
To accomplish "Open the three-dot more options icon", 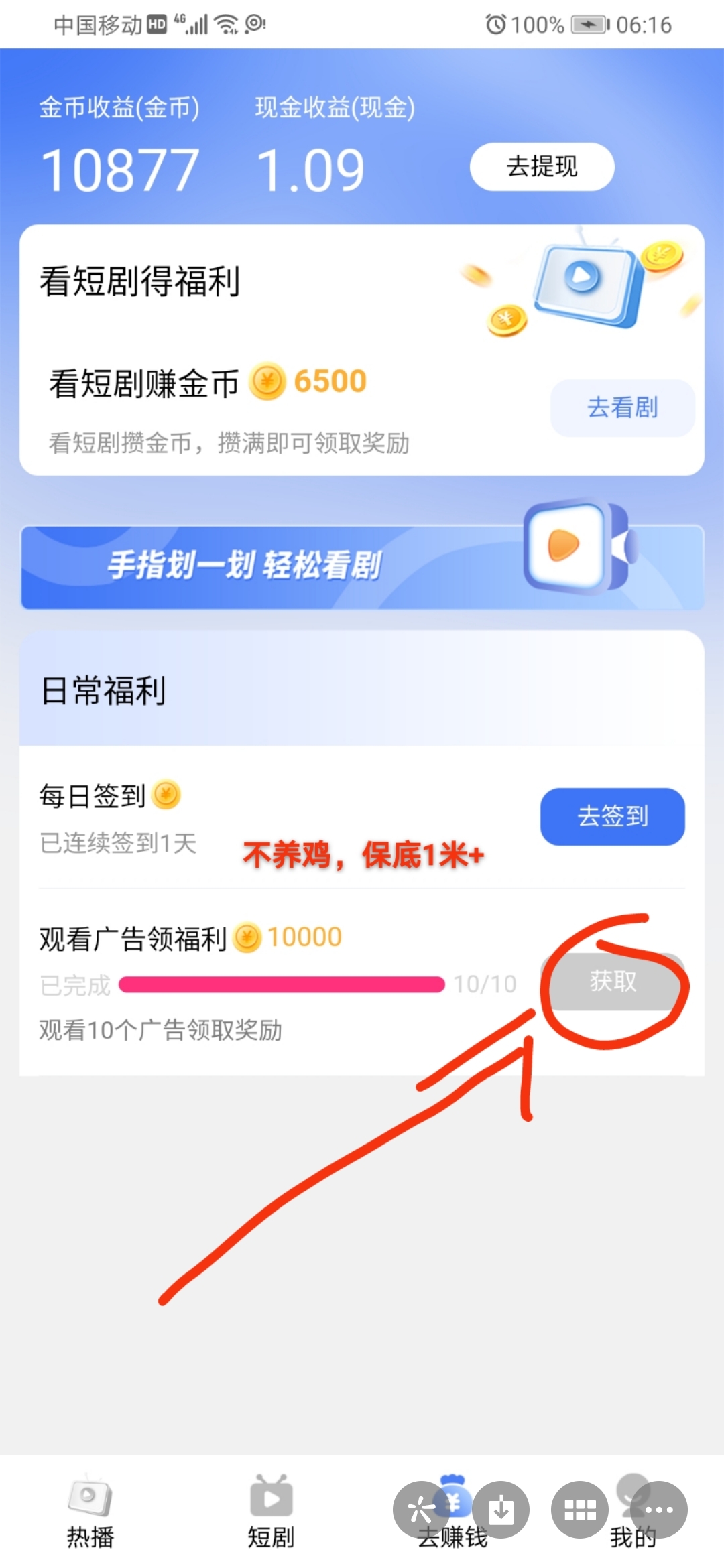I will point(659,1510).
